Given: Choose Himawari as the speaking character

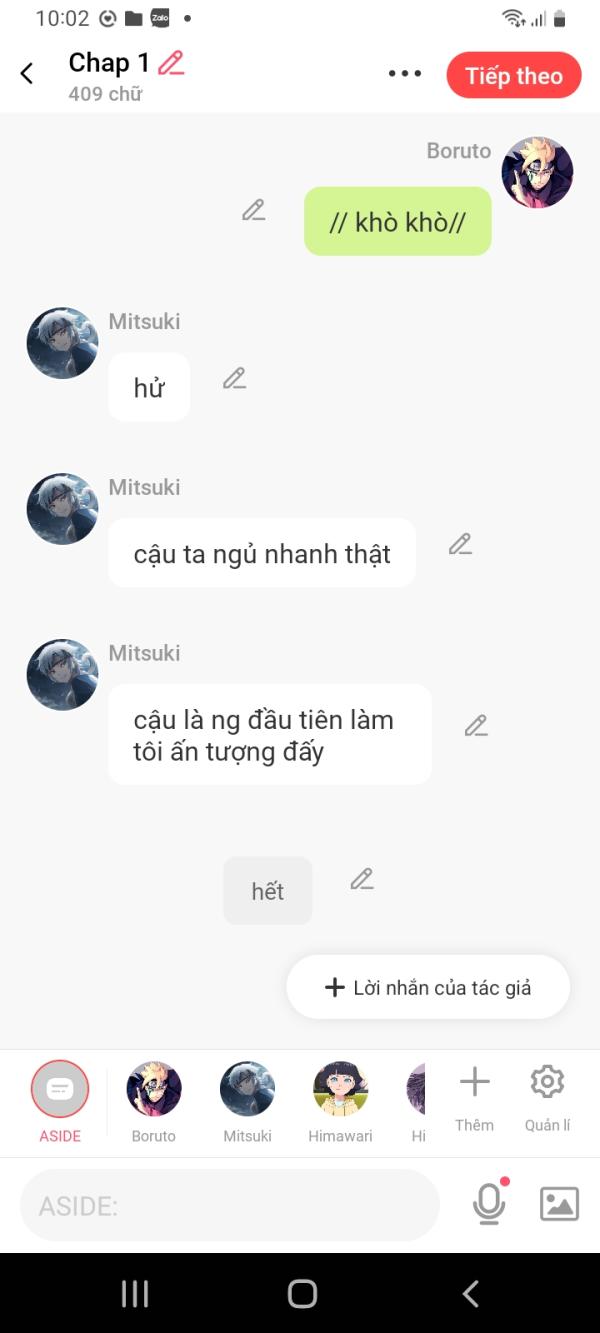Looking at the screenshot, I should coord(340,1090).
